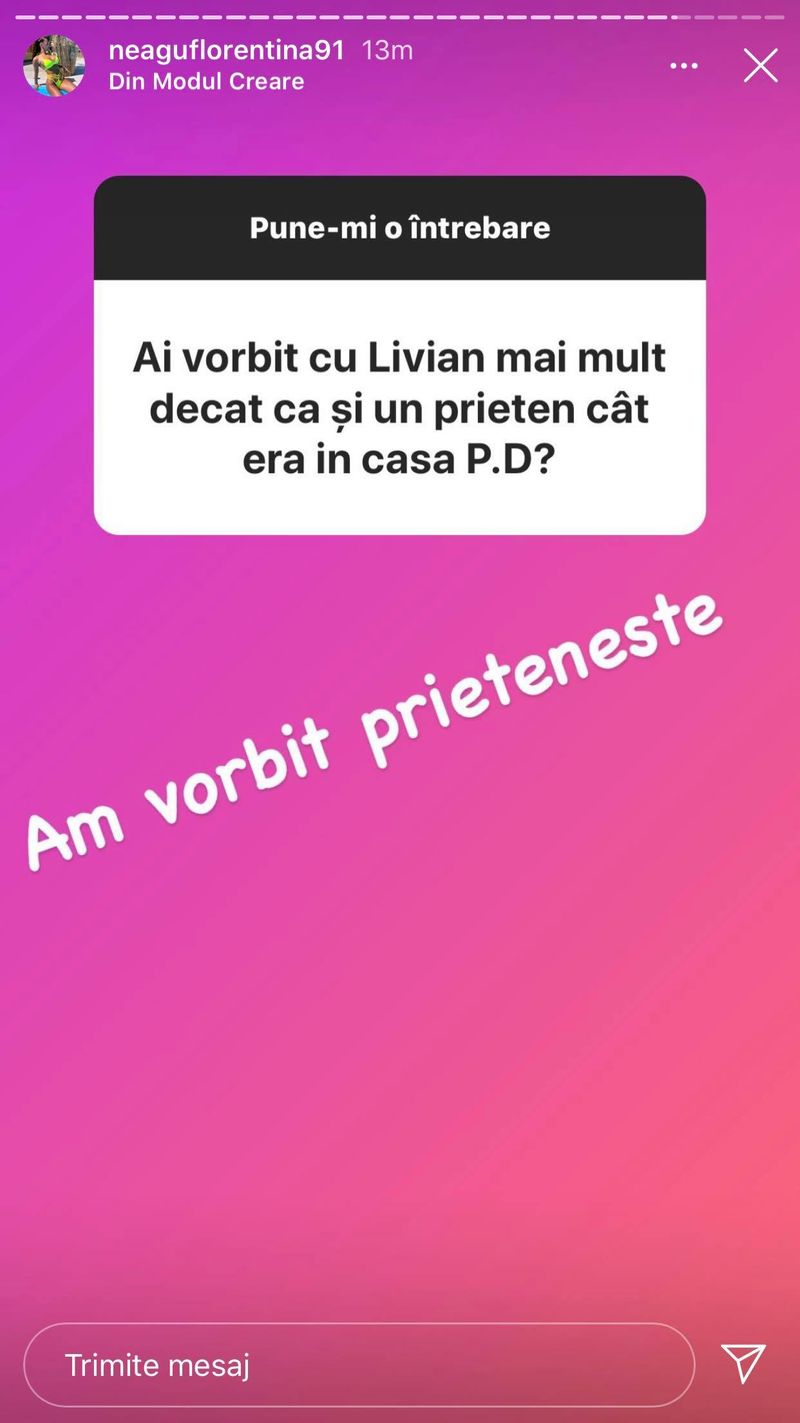This screenshot has height=1423, width=800.
Task: Open neaguflorentina91's profile picture
Action: (54, 66)
